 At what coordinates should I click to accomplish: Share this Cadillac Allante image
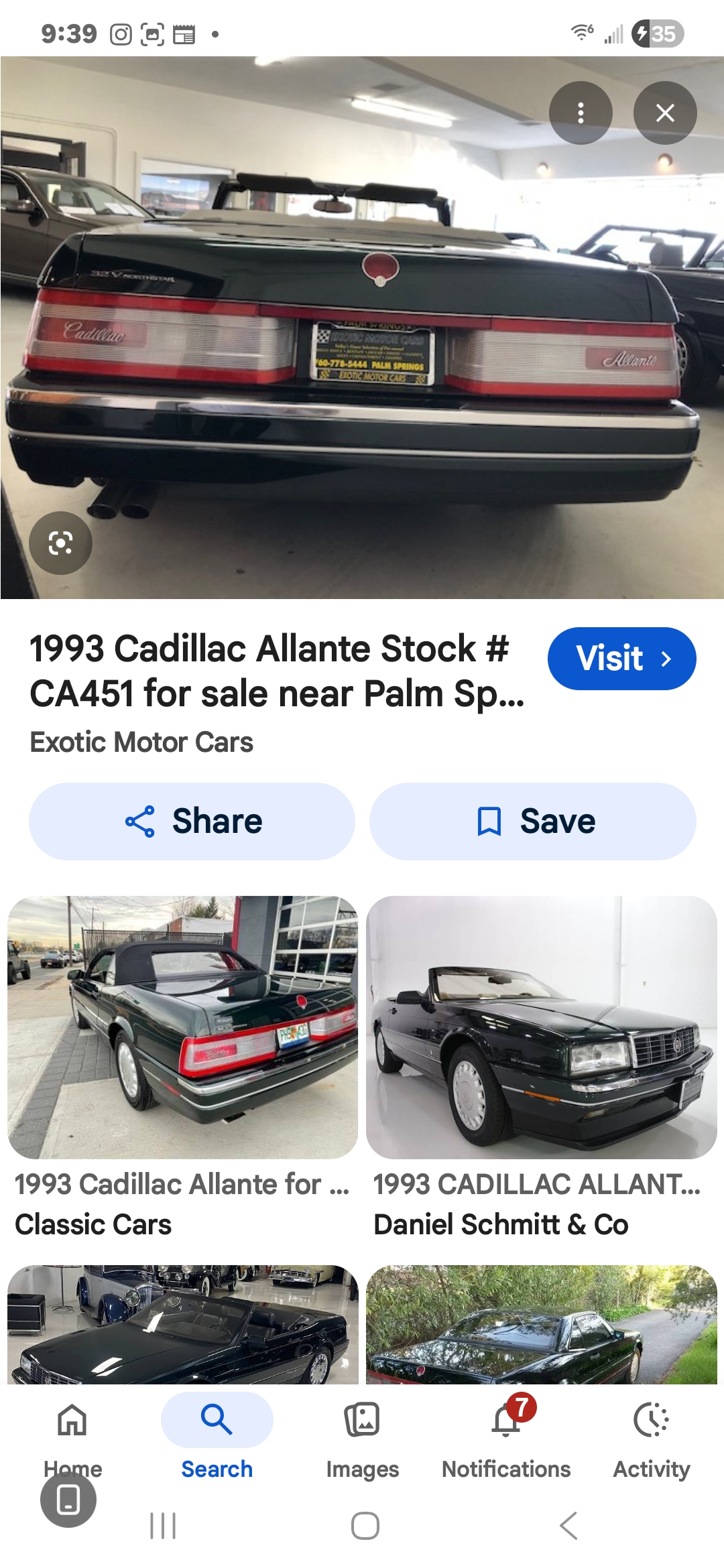192,822
